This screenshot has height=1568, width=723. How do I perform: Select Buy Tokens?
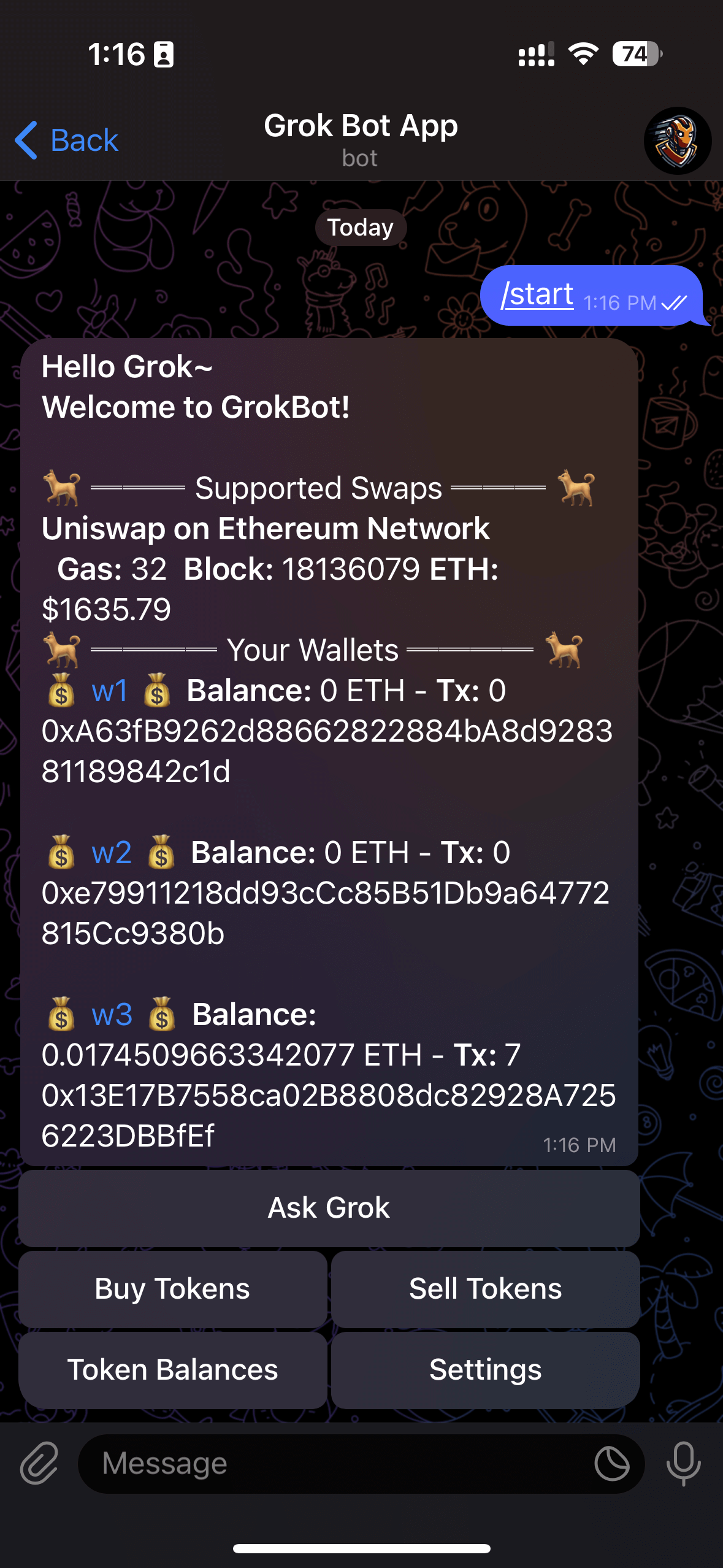[x=172, y=1289]
